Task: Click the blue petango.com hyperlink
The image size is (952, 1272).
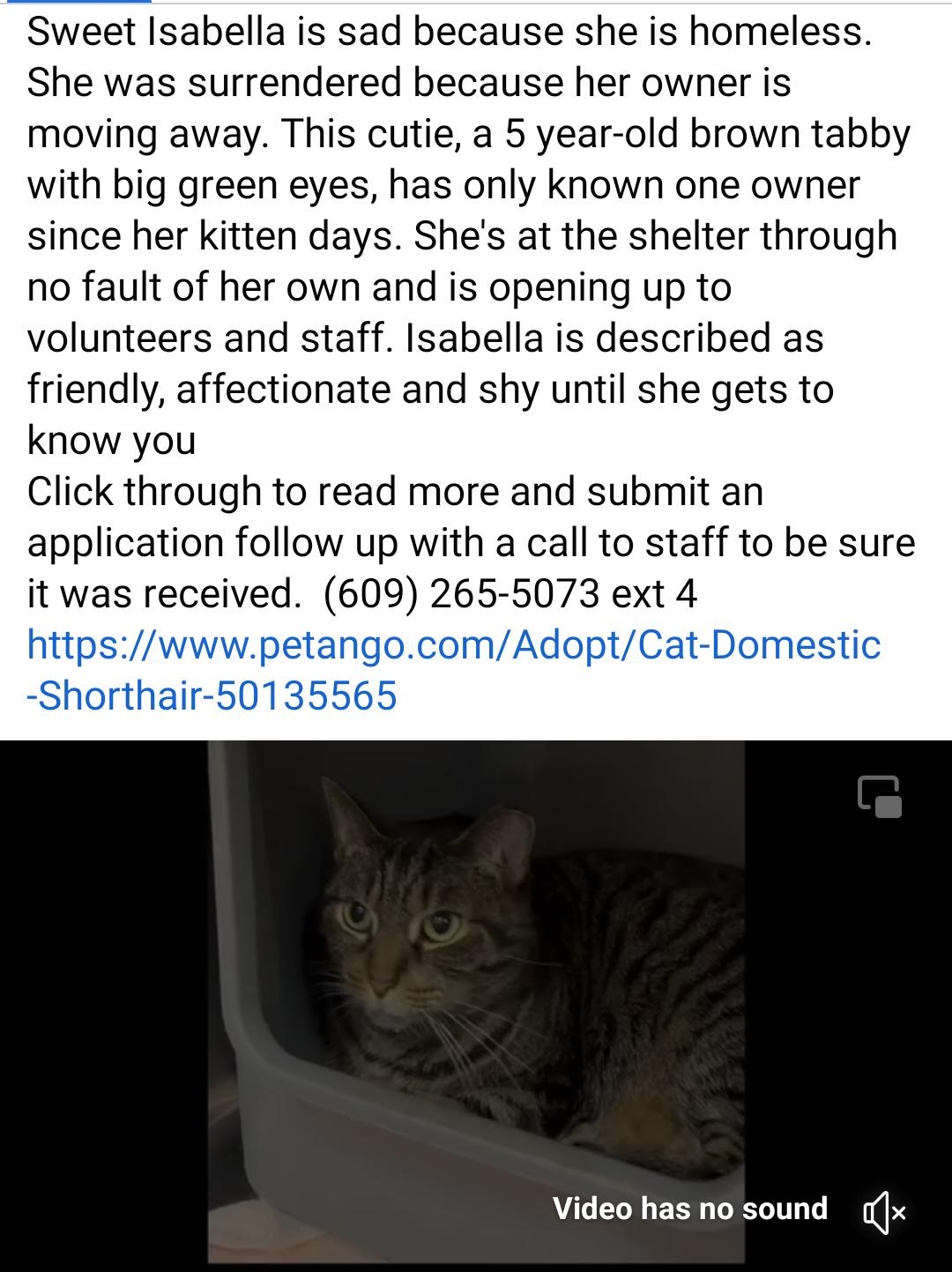Action: [x=451, y=648]
